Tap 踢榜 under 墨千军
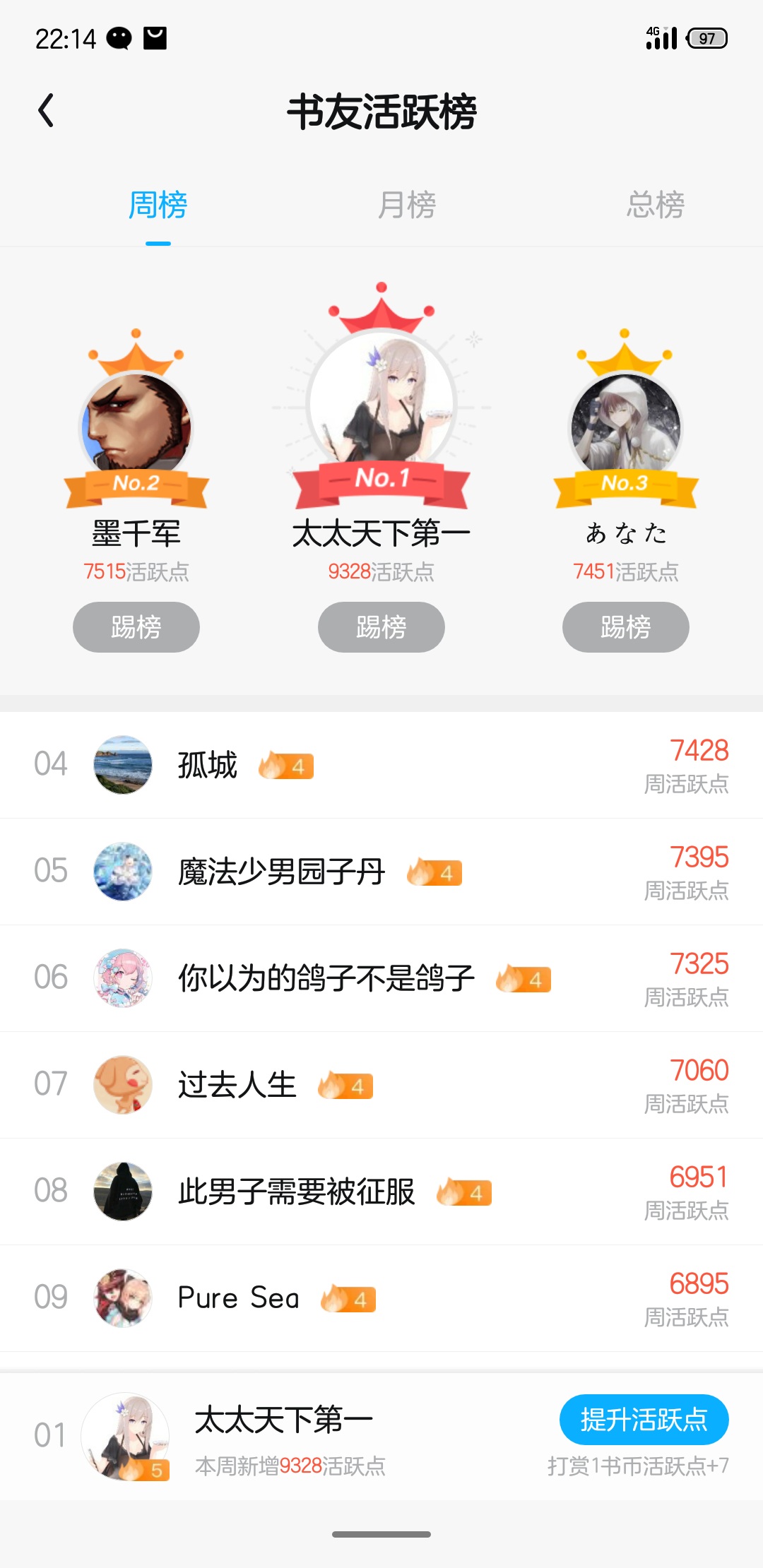Image resolution: width=763 pixels, height=1568 pixels. (x=136, y=627)
